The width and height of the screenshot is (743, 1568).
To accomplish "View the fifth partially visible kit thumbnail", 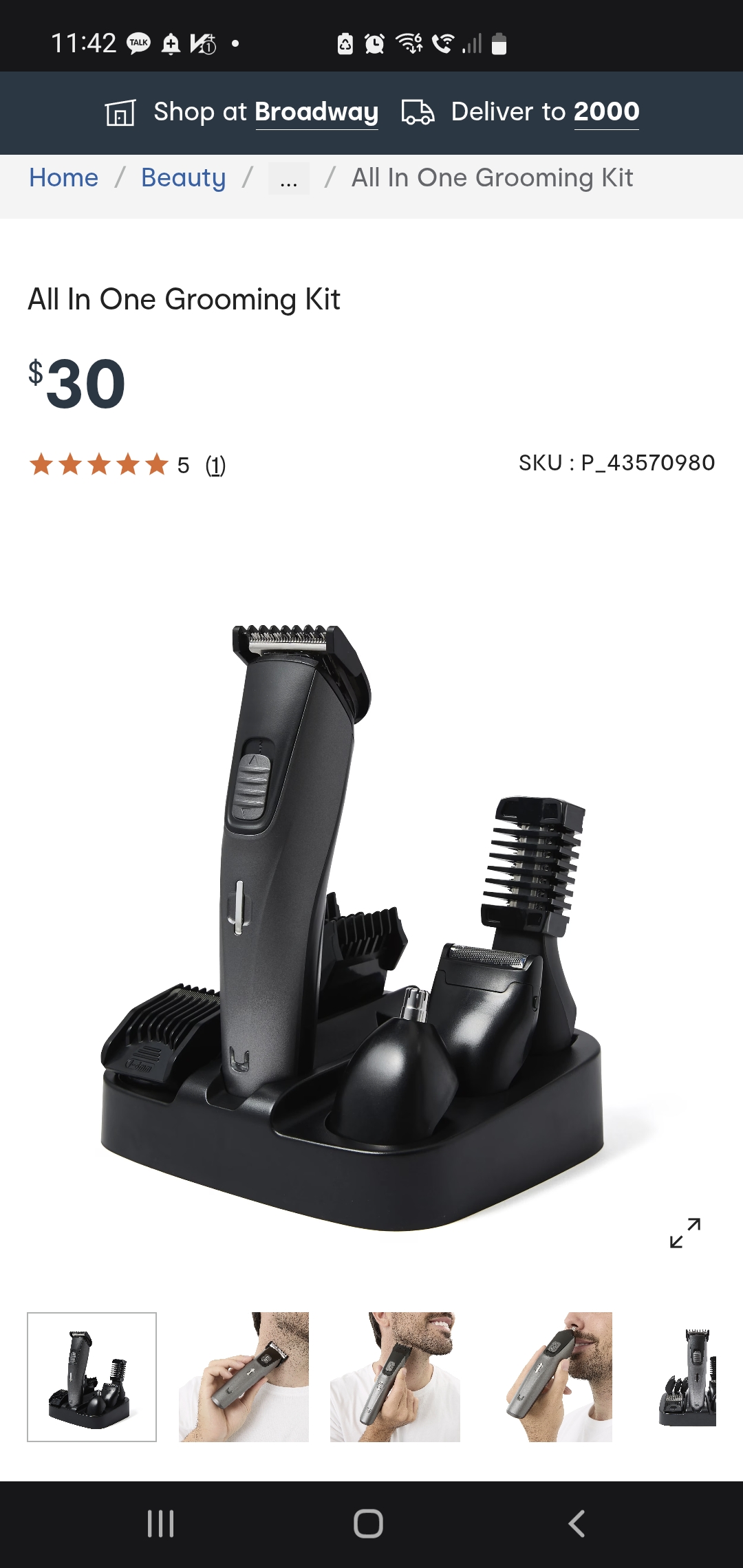I will click(688, 1377).
